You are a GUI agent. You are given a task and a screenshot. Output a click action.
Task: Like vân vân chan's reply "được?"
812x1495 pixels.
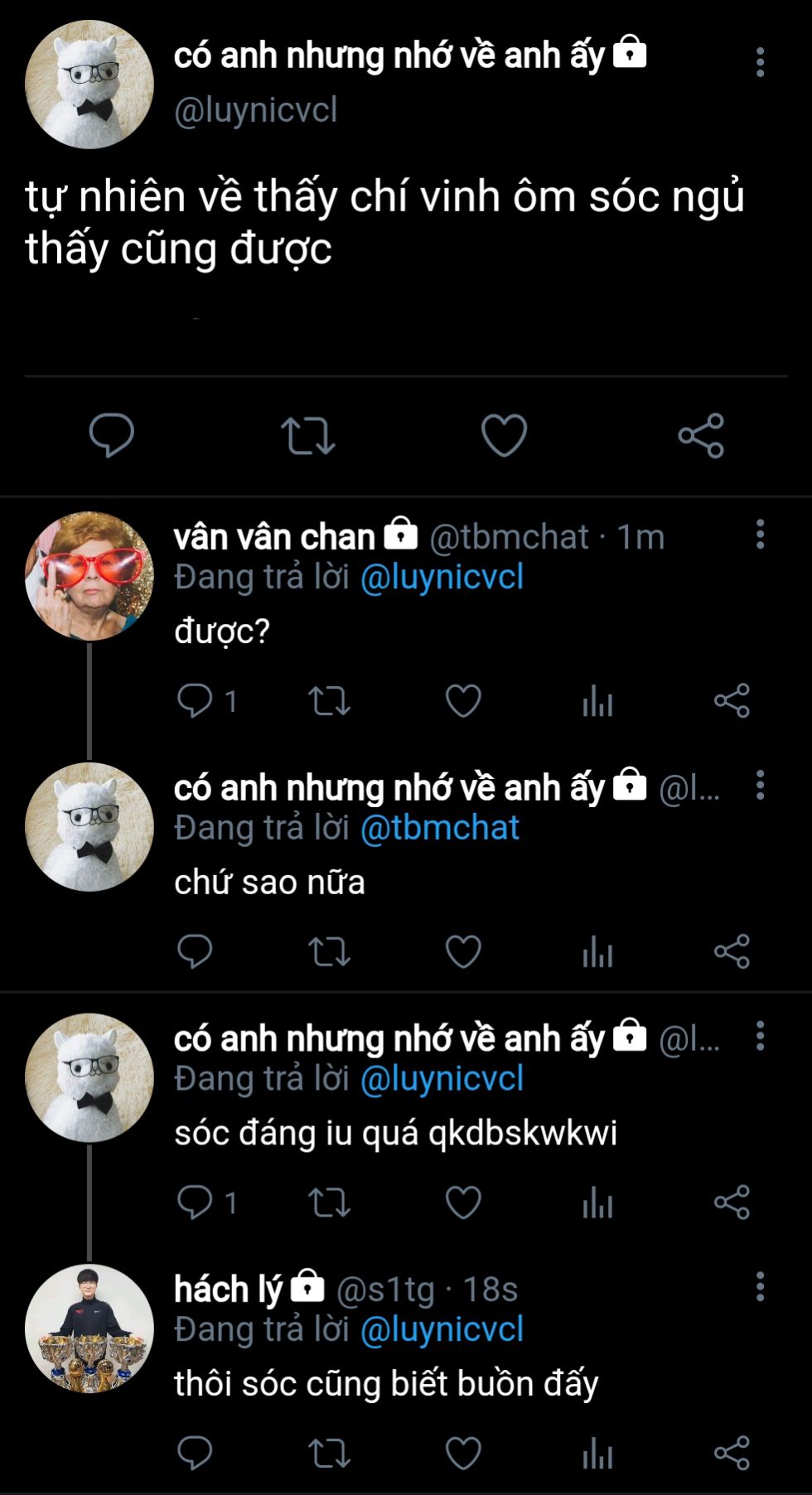pyautogui.click(x=463, y=701)
